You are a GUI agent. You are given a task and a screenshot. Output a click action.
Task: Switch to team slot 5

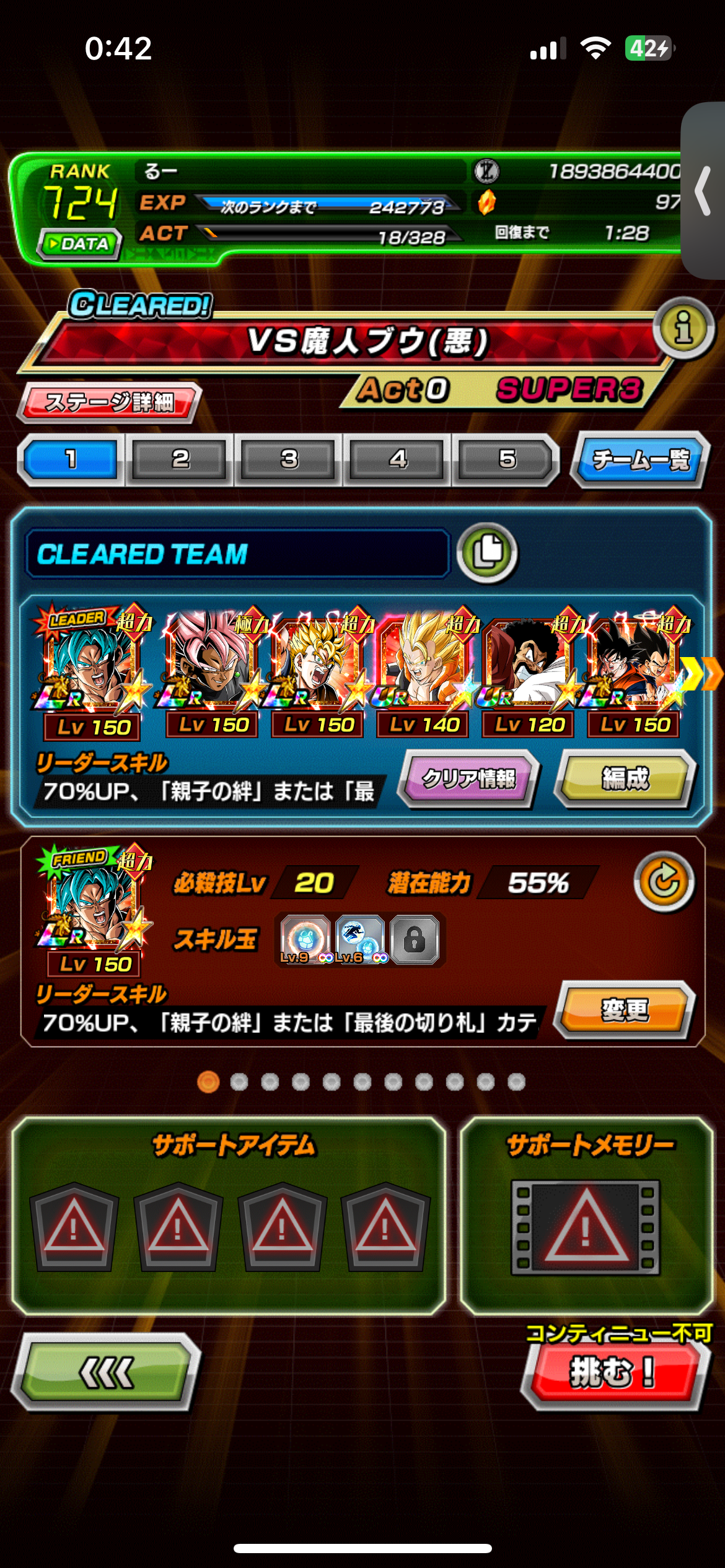click(x=507, y=460)
